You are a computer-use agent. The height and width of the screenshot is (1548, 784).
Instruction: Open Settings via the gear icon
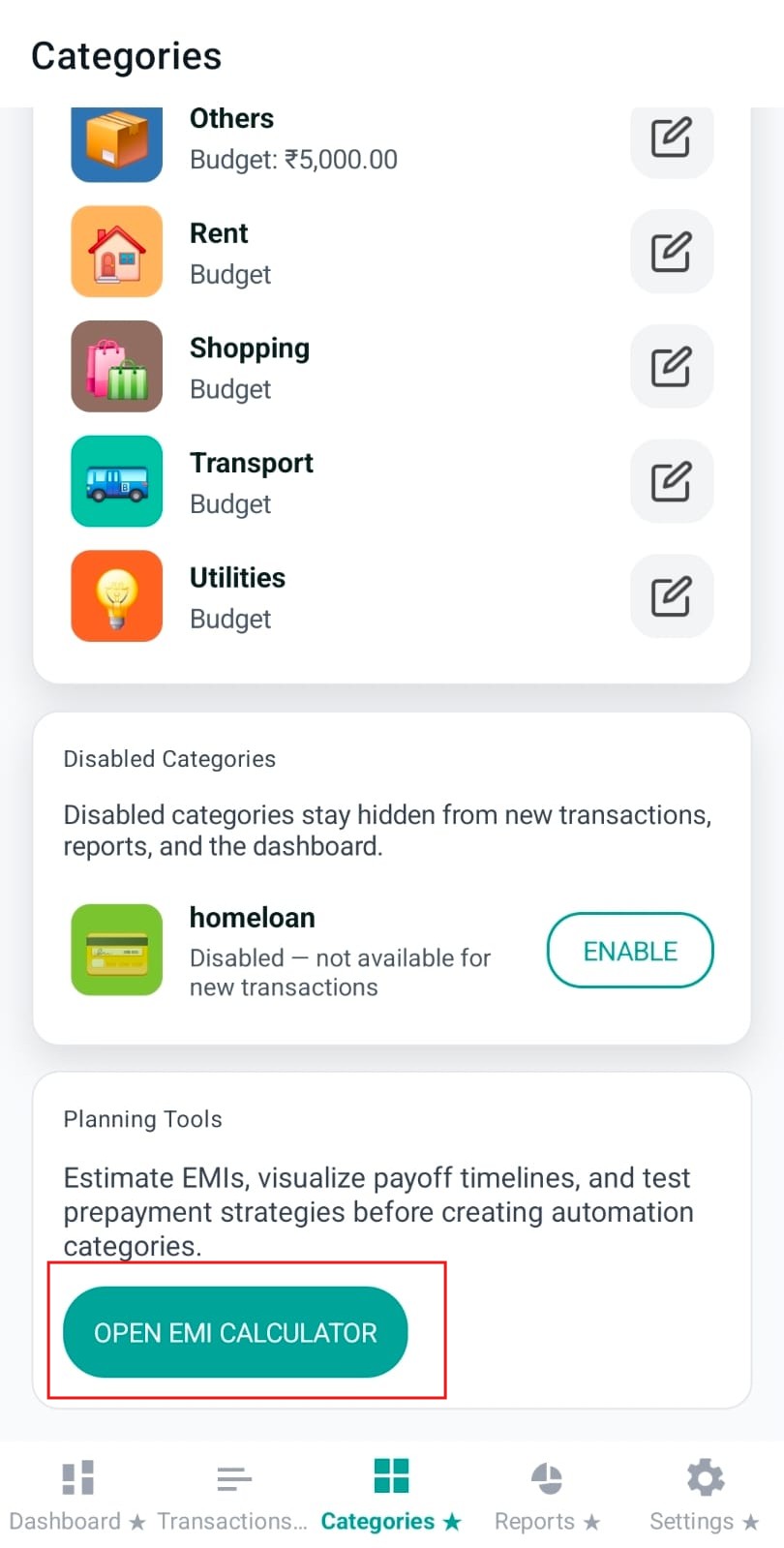[x=705, y=1475]
